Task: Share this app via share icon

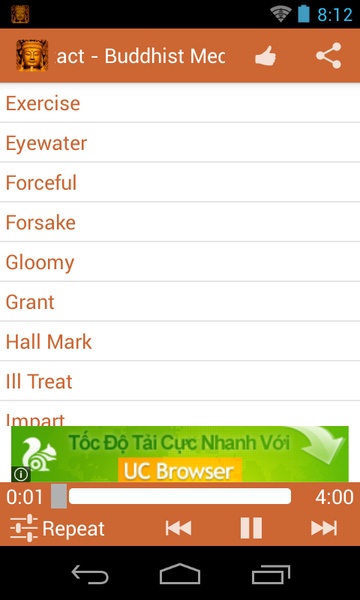Action: click(328, 56)
